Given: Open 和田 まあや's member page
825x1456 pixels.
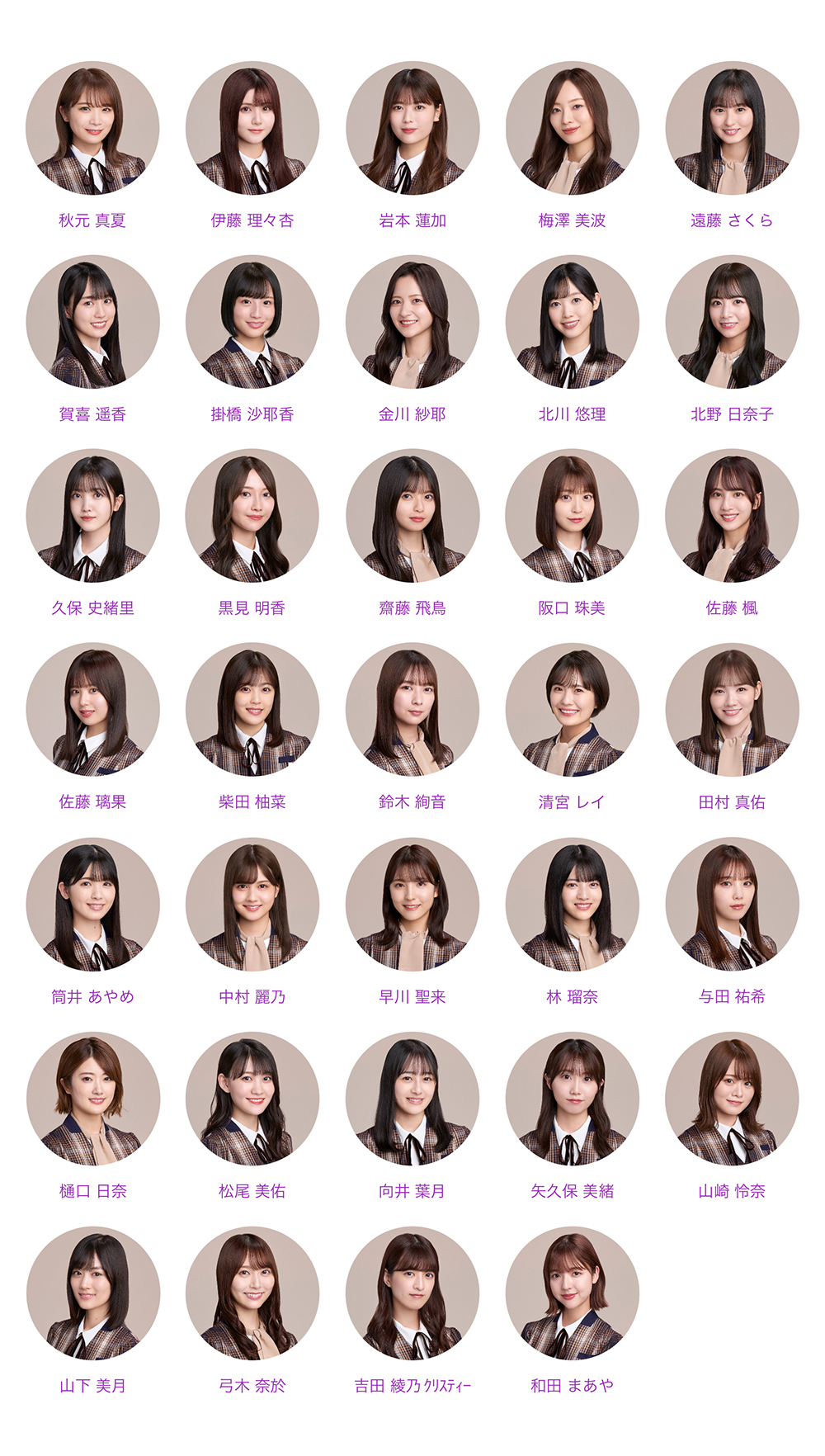Looking at the screenshot, I should (x=573, y=1293).
